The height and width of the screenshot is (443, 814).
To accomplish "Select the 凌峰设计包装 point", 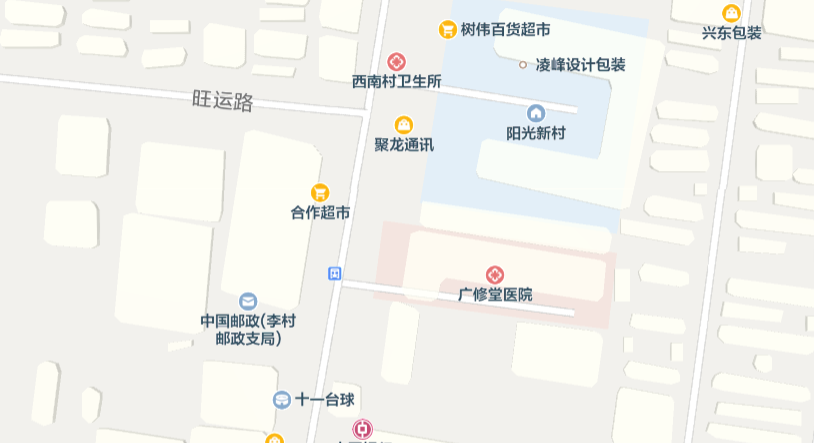I will click(522, 65).
